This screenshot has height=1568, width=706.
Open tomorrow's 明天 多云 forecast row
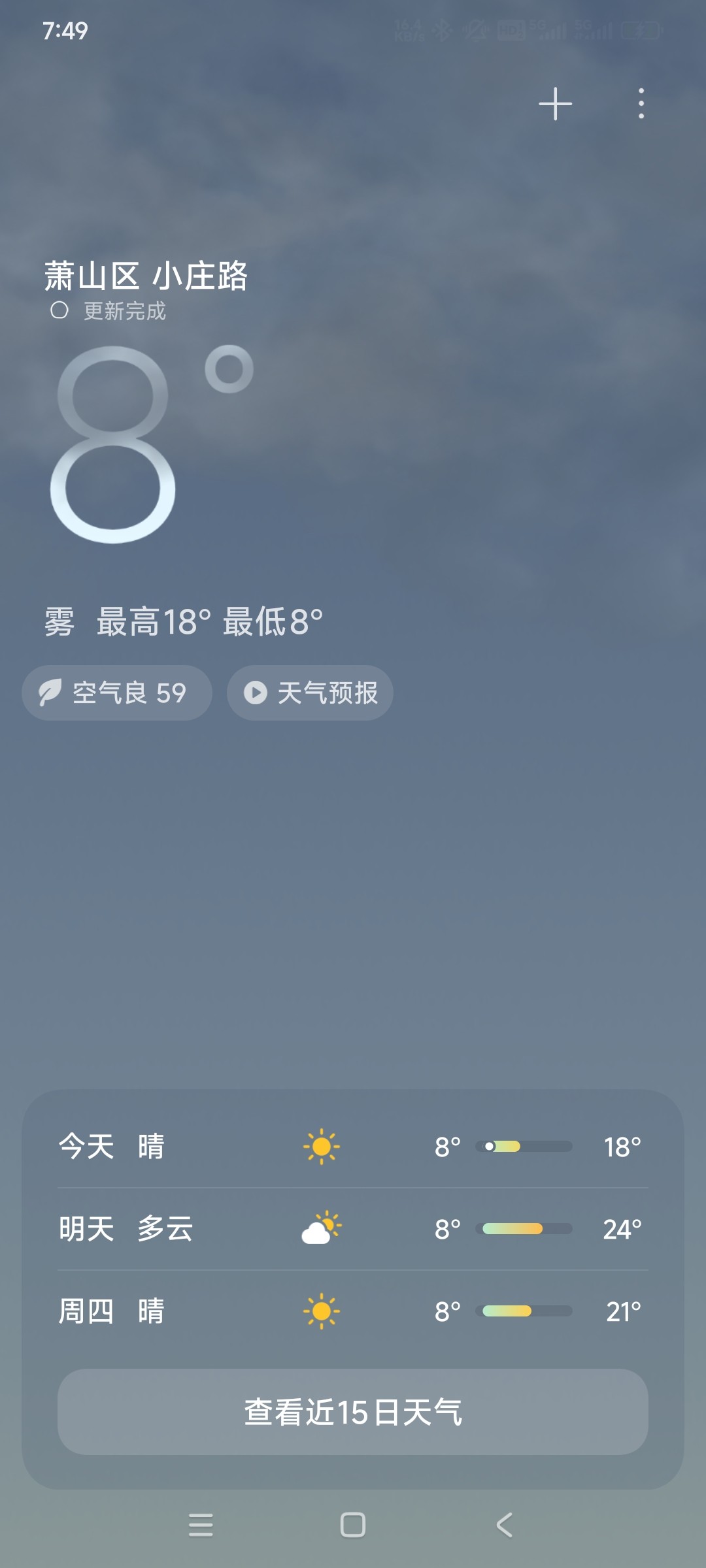coord(353,1229)
